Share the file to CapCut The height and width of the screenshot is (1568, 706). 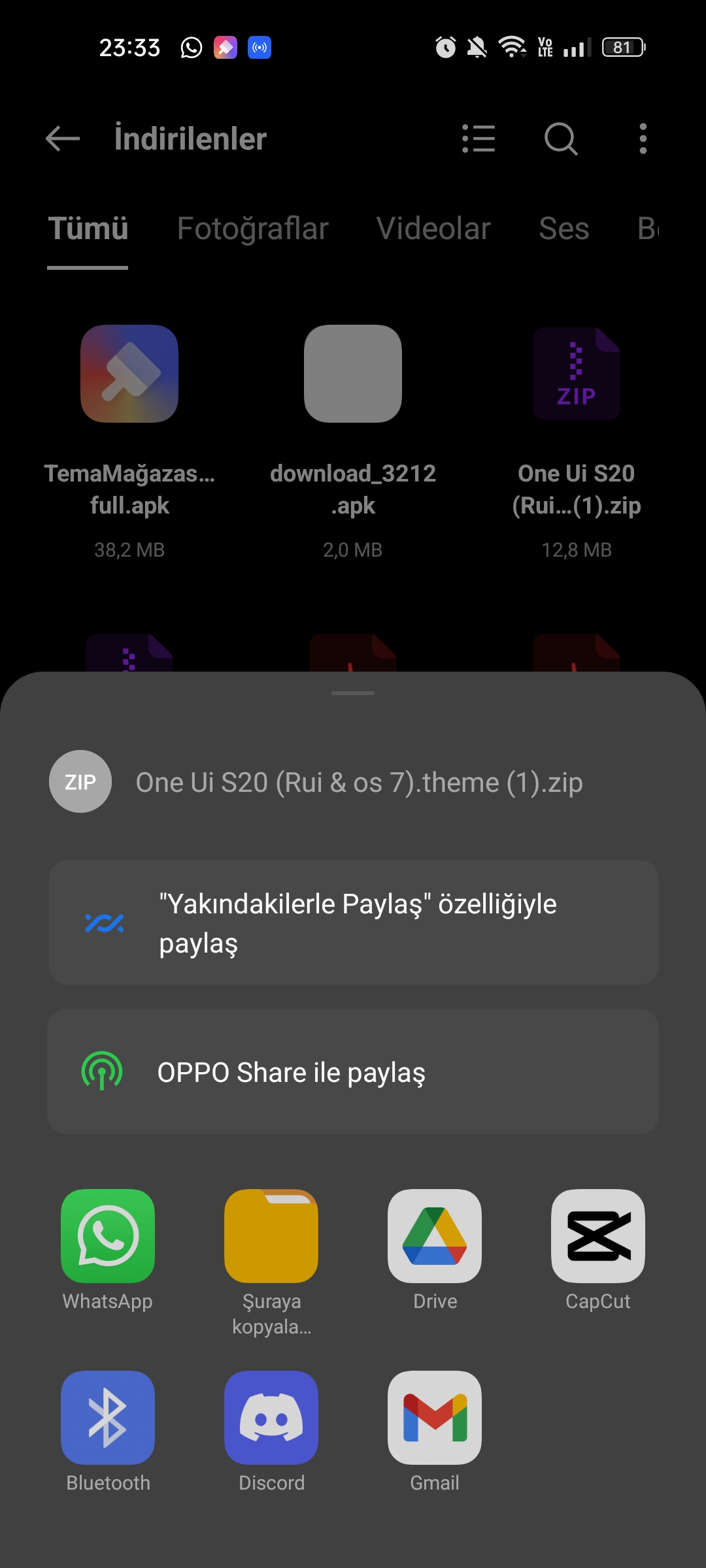coord(598,1250)
